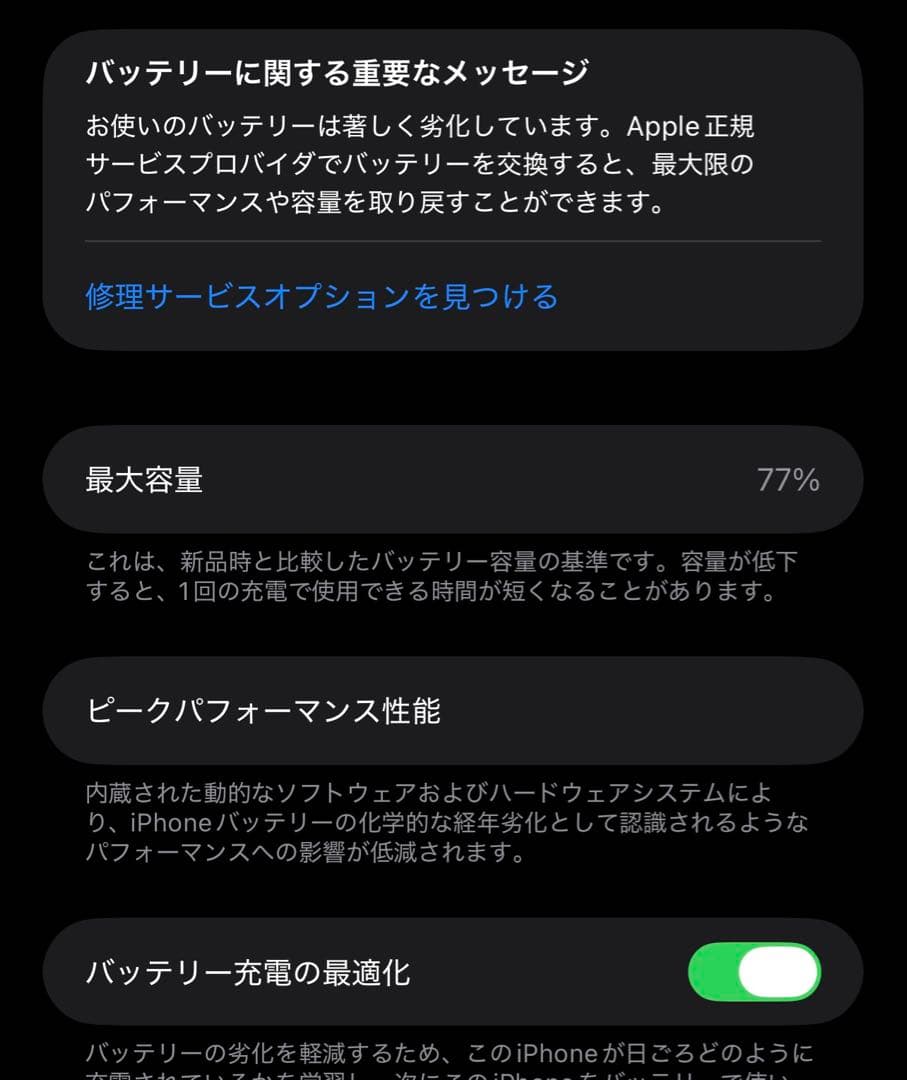Tap the charging optimization description text

tap(450, 1055)
